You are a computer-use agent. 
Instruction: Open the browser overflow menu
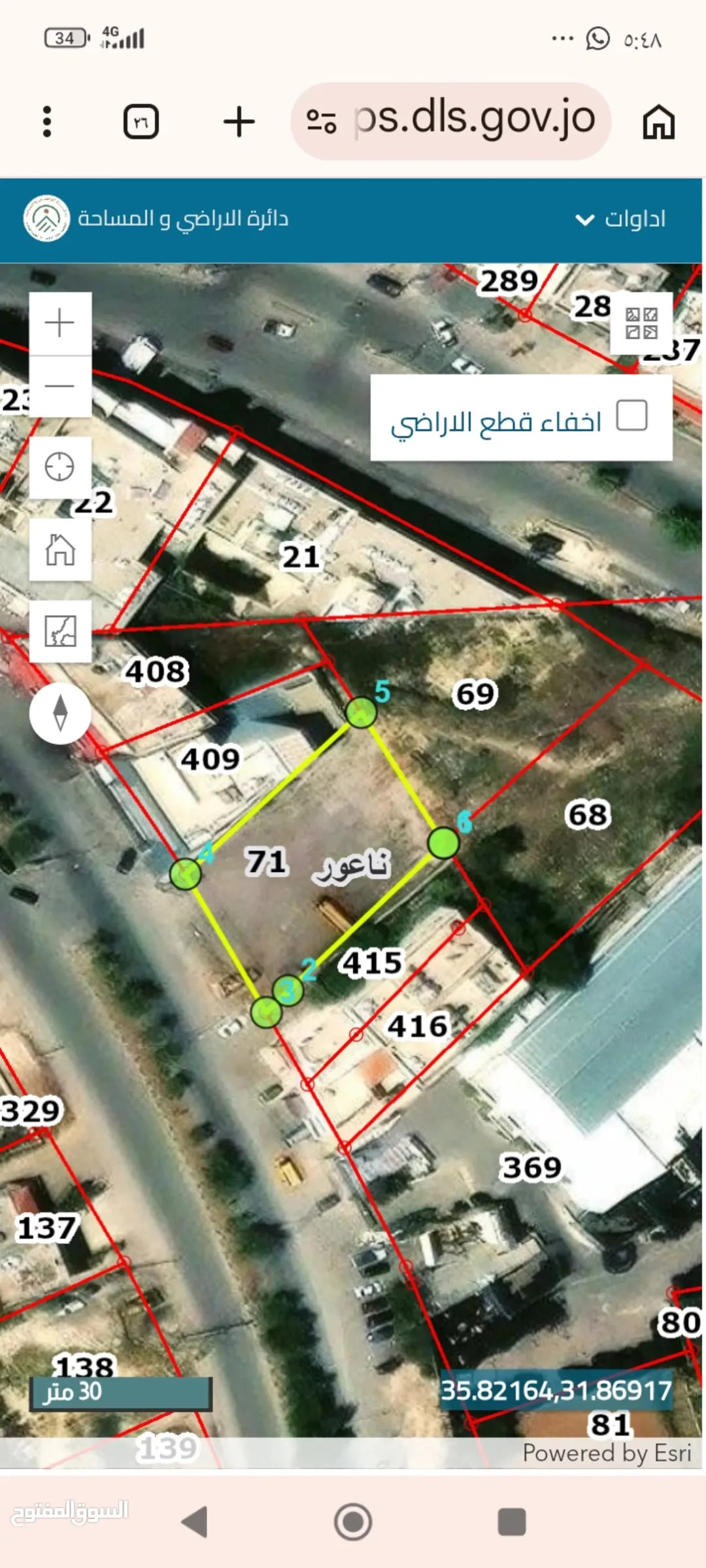pyautogui.click(x=46, y=122)
